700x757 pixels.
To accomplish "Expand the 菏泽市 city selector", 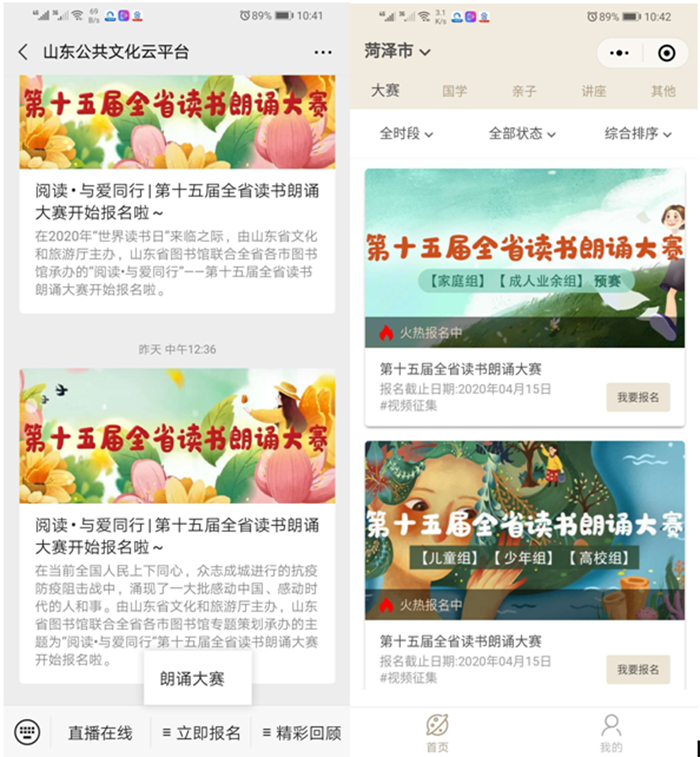I will (x=398, y=51).
